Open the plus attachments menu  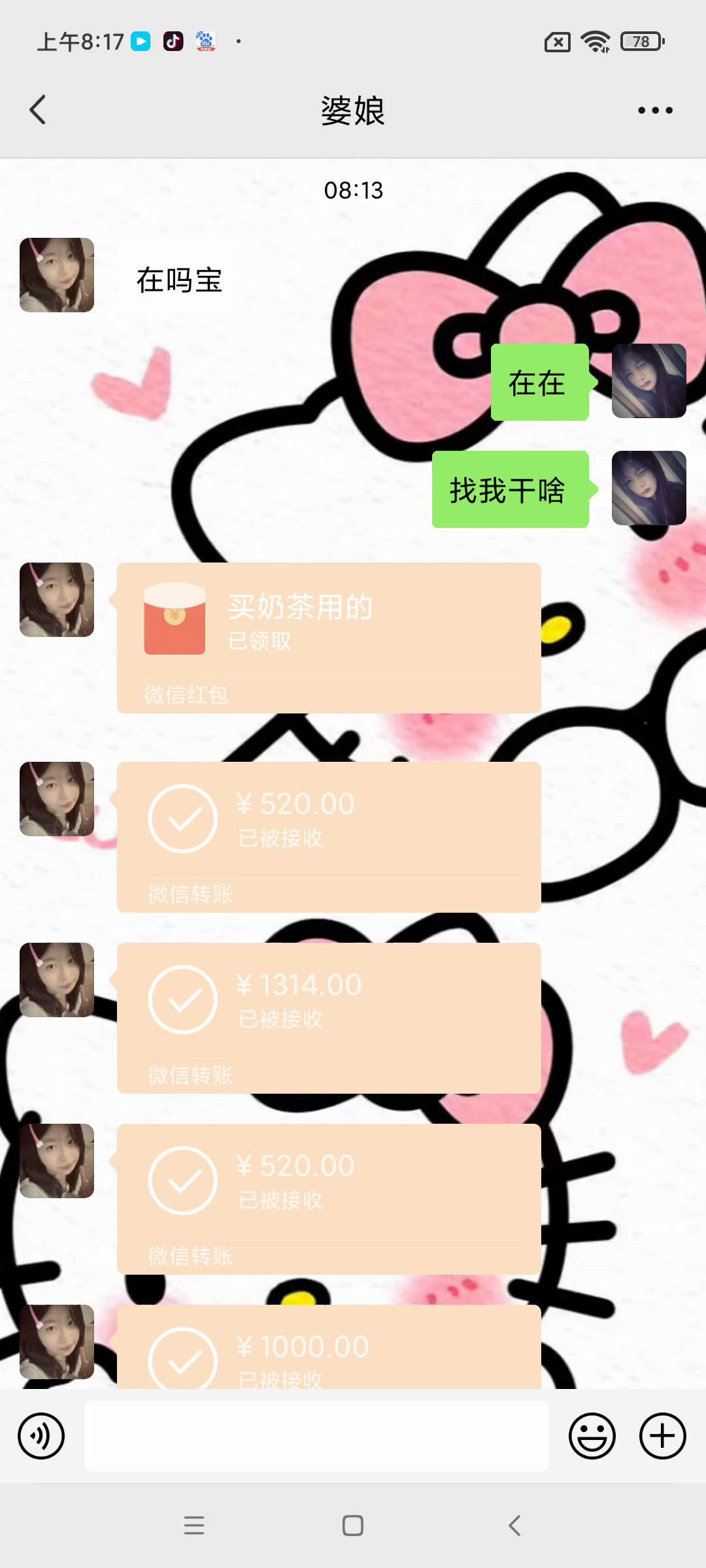[x=662, y=1436]
